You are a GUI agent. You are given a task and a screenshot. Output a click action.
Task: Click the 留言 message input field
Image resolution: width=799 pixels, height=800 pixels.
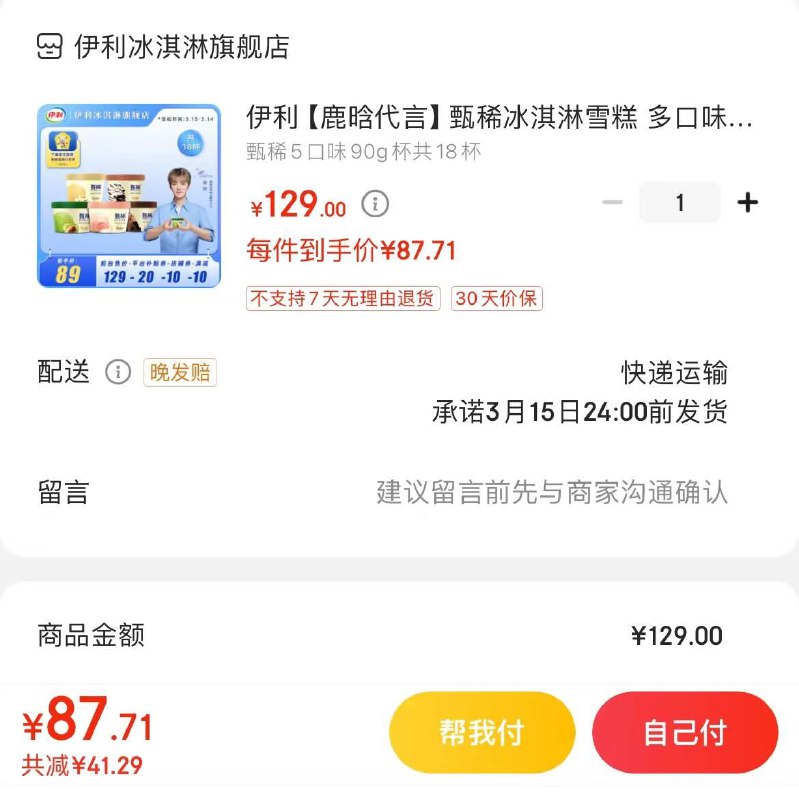[550, 491]
